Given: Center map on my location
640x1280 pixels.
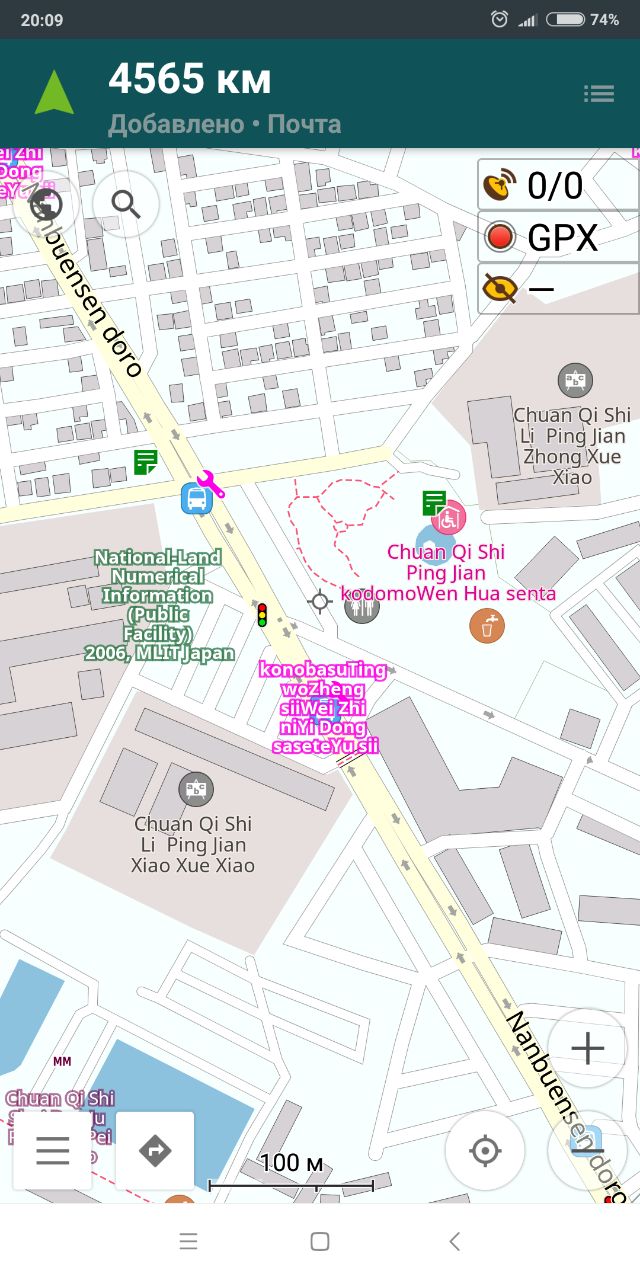Looking at the screenshot, I should pos(485,1151).
